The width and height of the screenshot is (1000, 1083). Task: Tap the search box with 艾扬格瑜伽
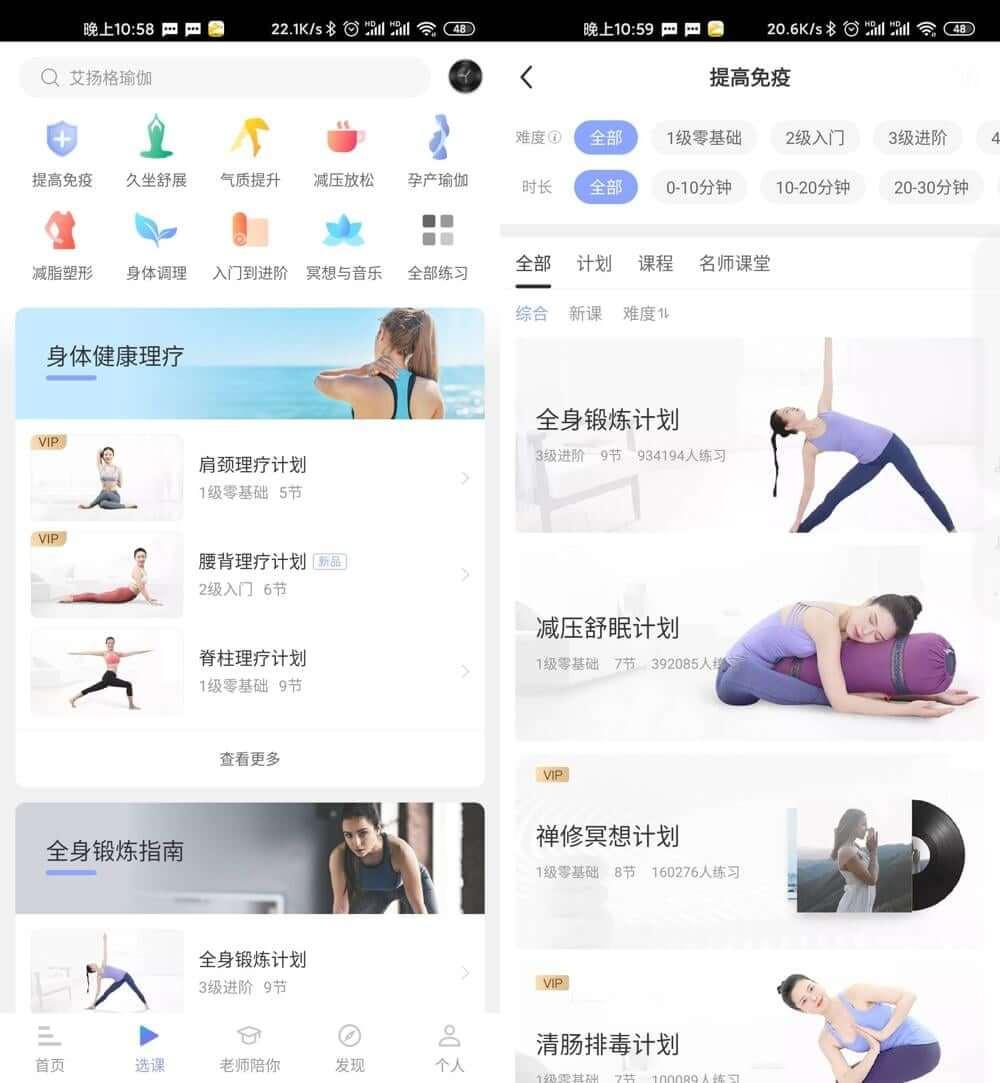tap(225, 77)
